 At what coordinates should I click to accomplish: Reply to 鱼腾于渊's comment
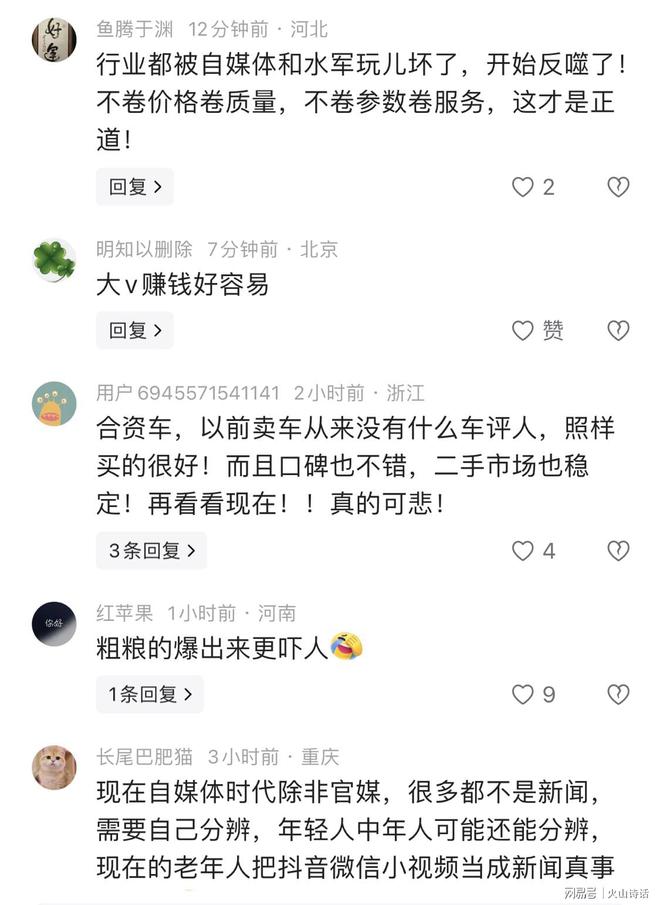[x=134, y=187]
